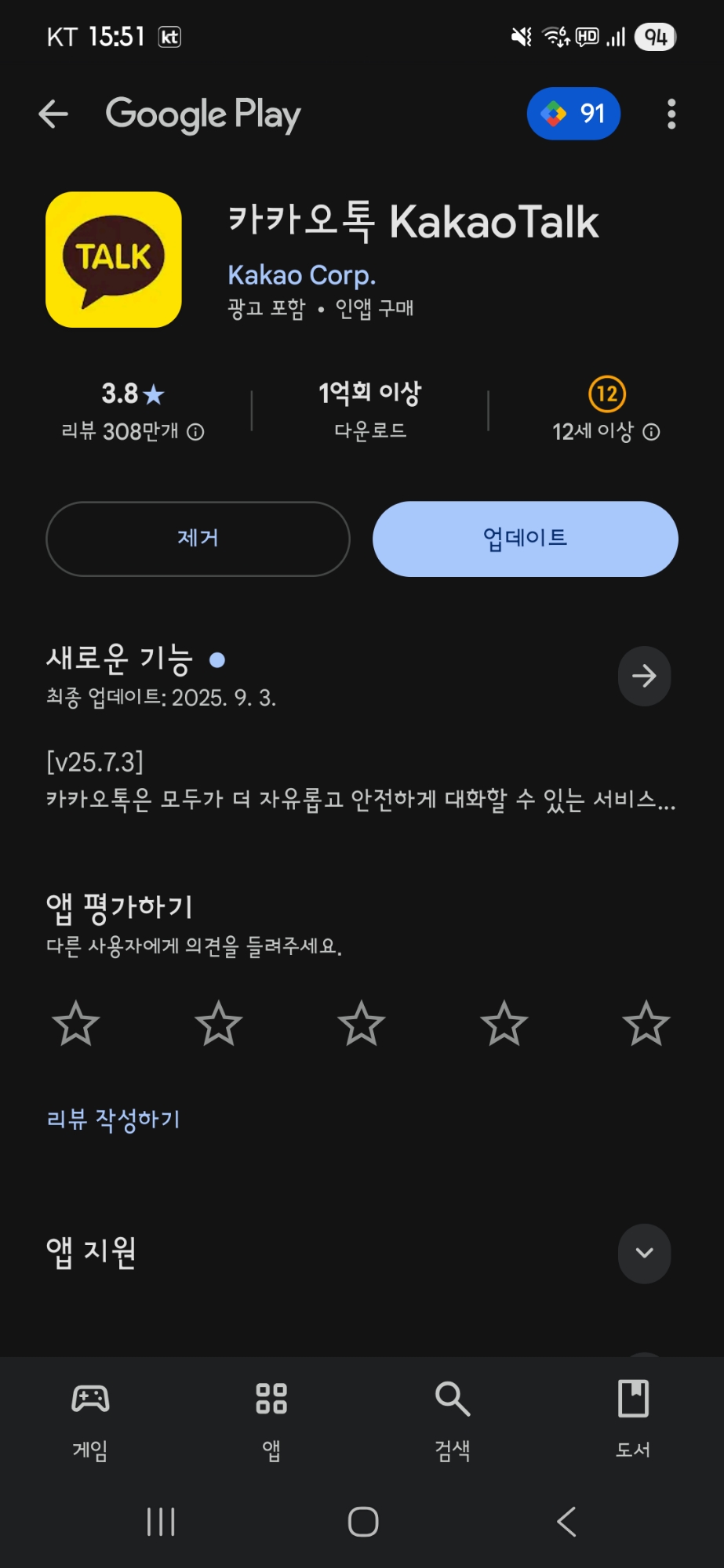This screenshot has width=724, height=1568.
Task: Rate the app one star
Action: tap(76, 1023)
